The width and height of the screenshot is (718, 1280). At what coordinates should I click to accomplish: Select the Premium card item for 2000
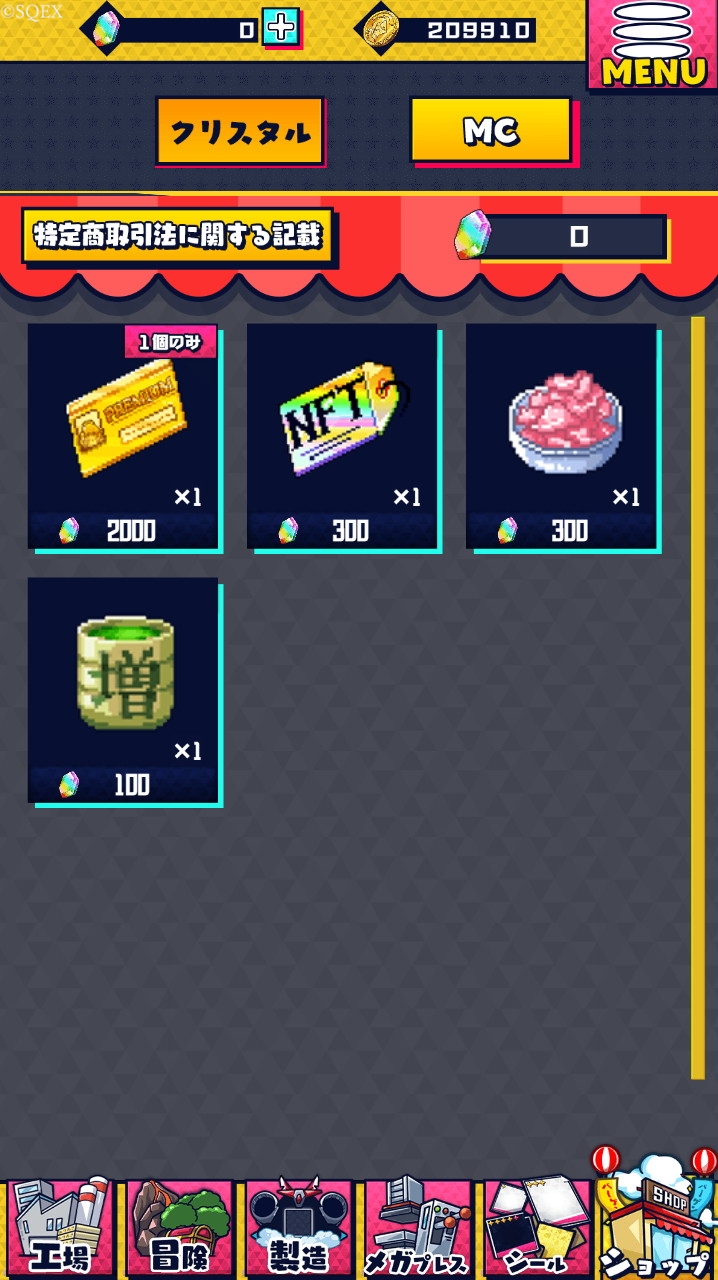pos(125,438)
